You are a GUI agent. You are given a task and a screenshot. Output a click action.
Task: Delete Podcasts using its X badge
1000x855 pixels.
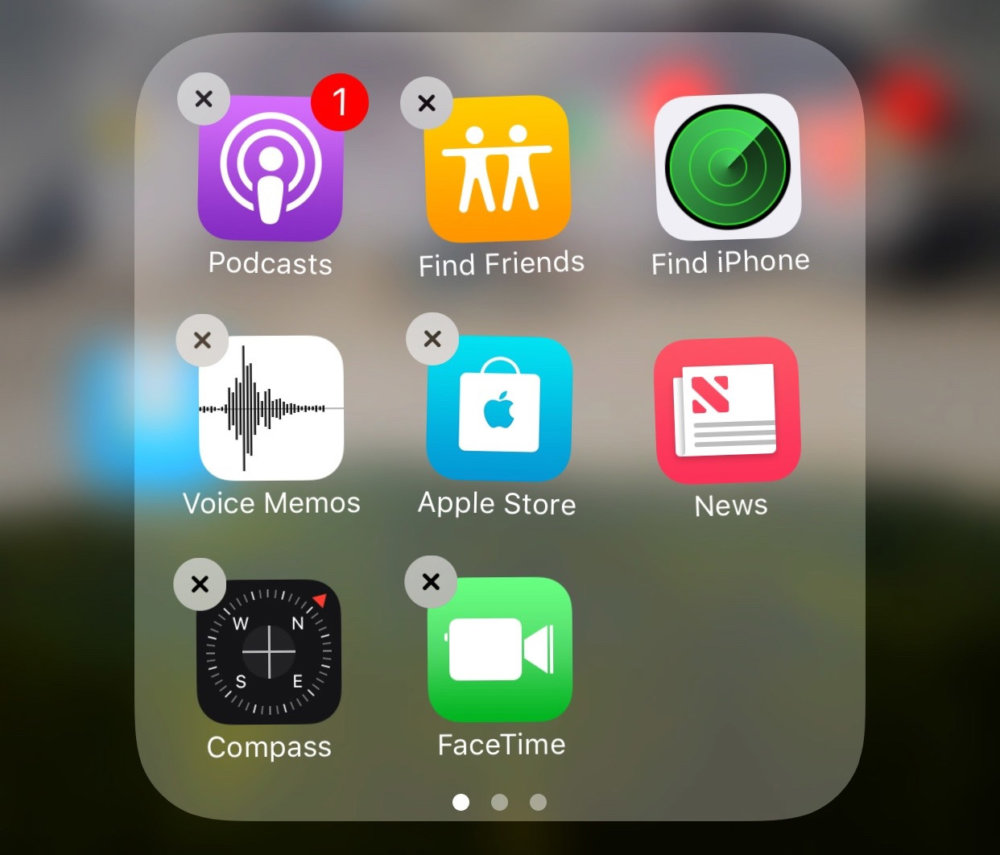(x=203, y=99)
